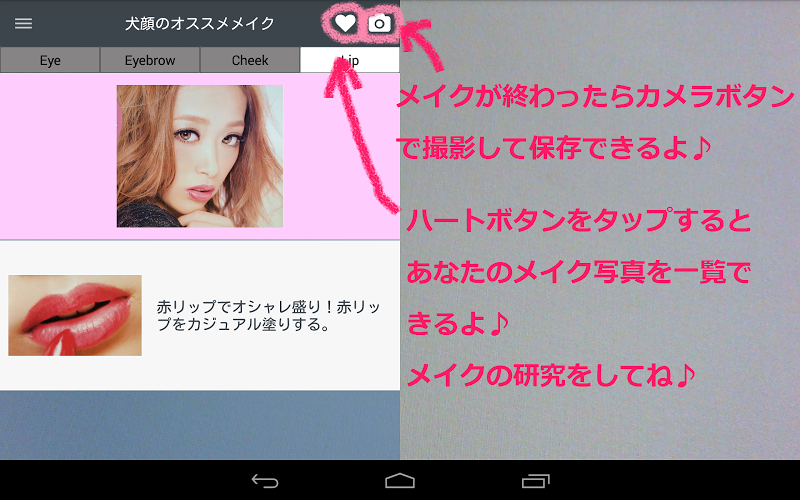Select the Lip tab
The height and width of the screenshot is (500, 800).
[x=350, y=60]
